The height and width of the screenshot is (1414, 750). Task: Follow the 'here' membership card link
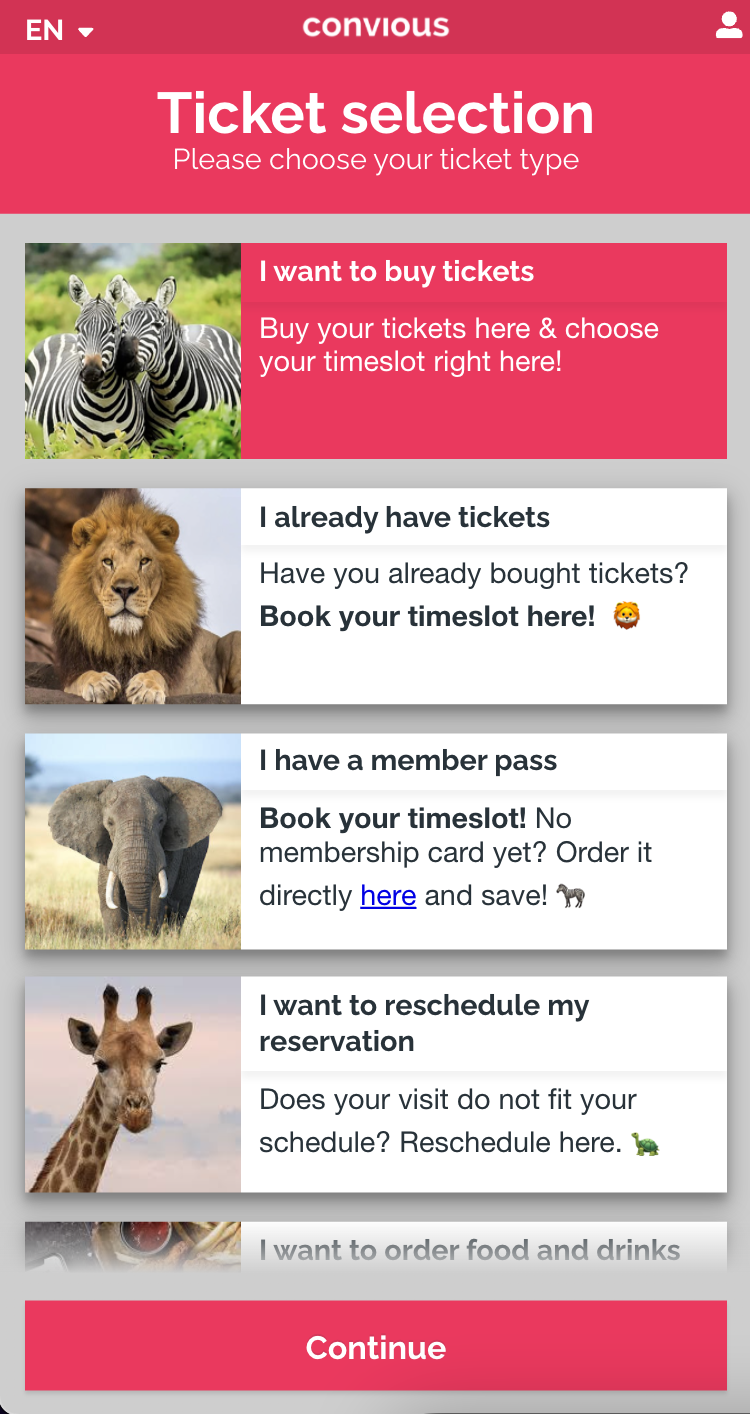(388, 895)
